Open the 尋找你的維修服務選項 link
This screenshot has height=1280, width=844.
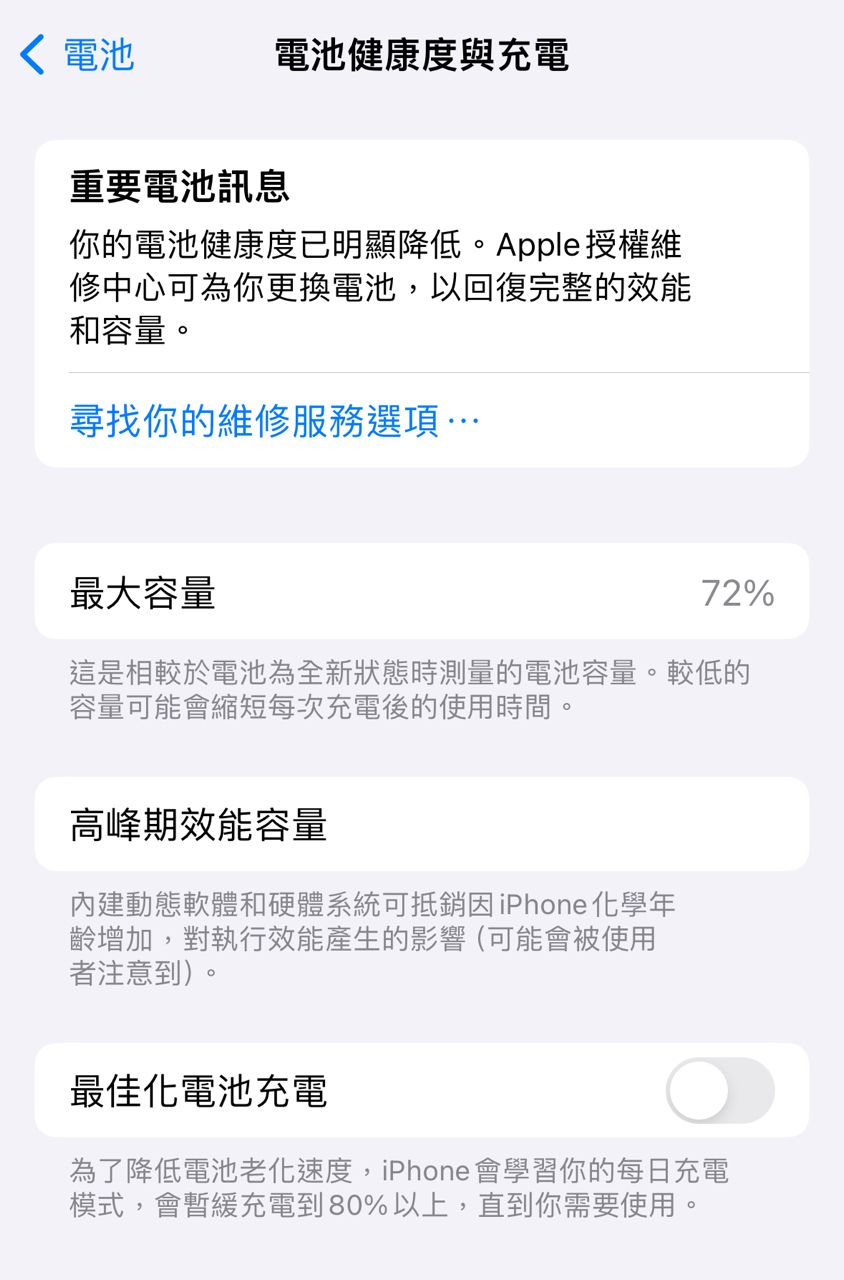tap(274, 421)
